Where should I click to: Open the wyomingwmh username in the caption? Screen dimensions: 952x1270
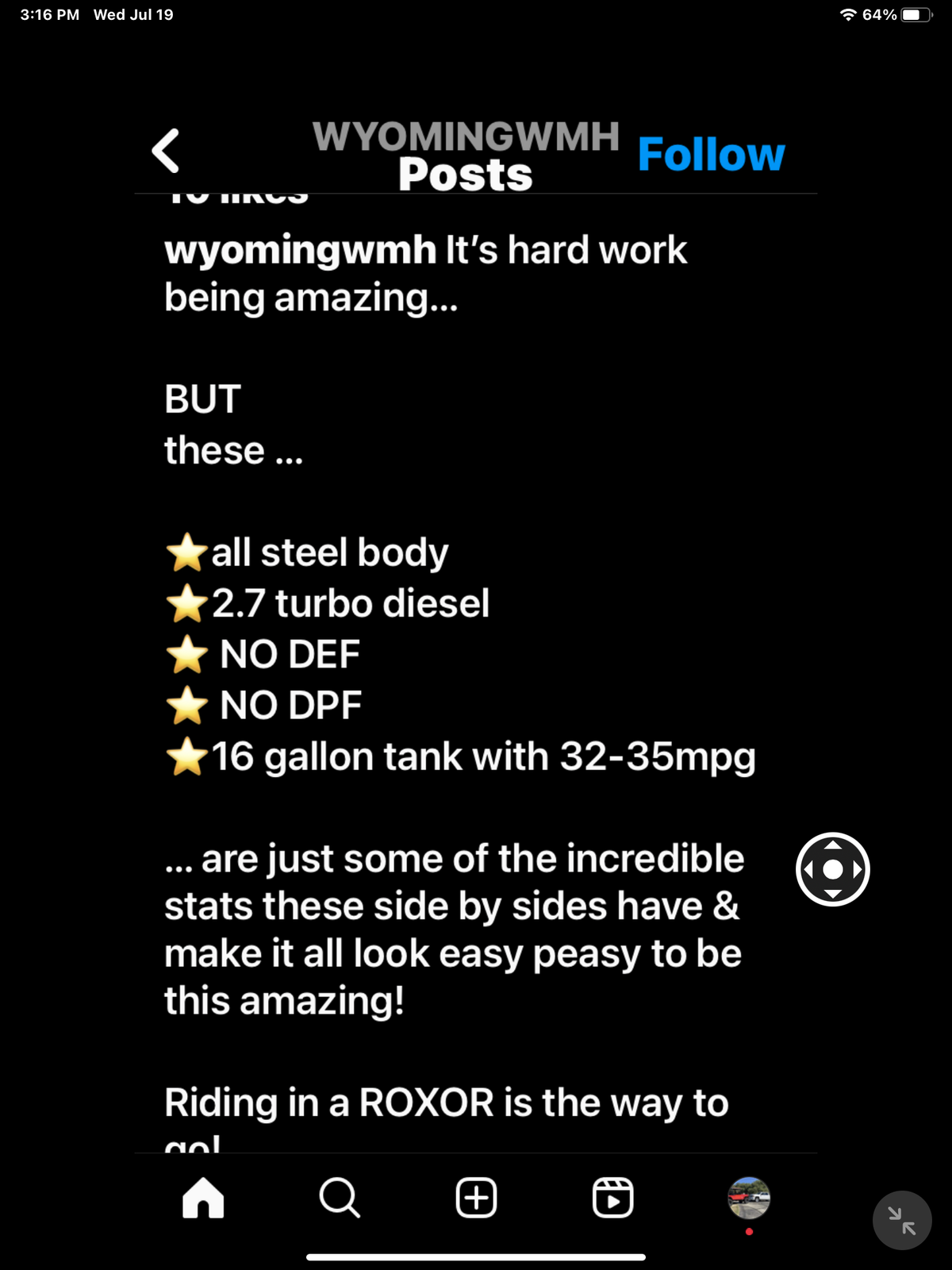[300, 250]
